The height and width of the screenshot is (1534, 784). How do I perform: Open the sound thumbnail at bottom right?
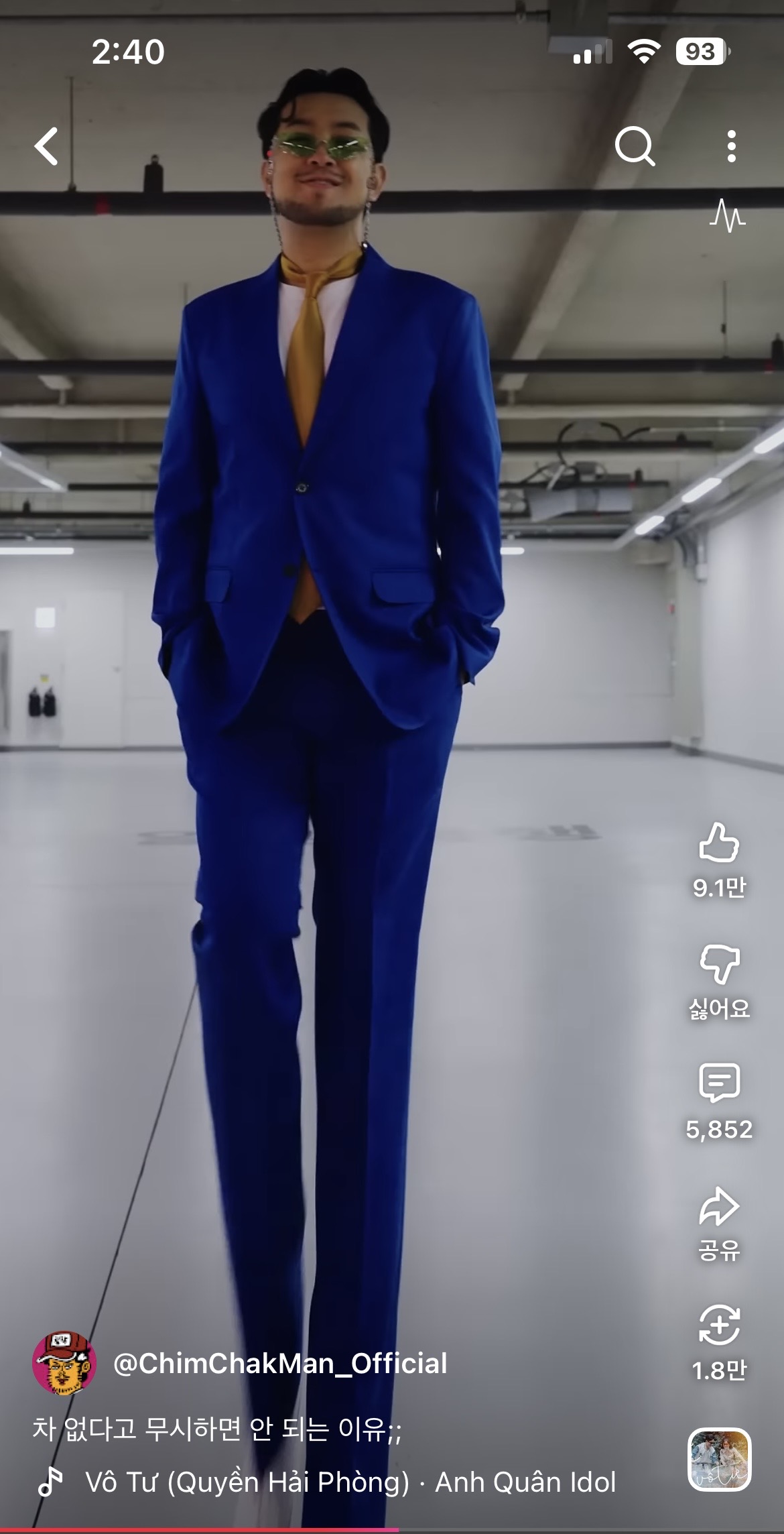(x=719, y=1460)
